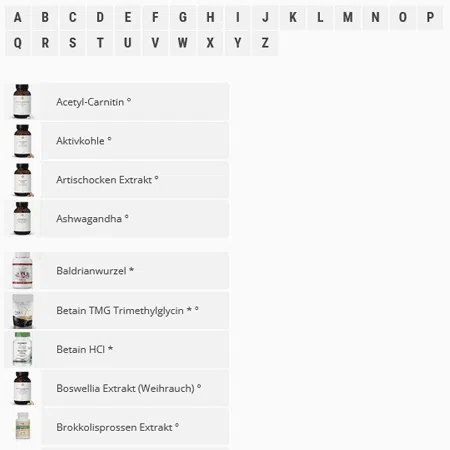The width and height of the screenshot is (450, 450).
Task: Tap letter P in the alphabet index
Action: (430, 17)
